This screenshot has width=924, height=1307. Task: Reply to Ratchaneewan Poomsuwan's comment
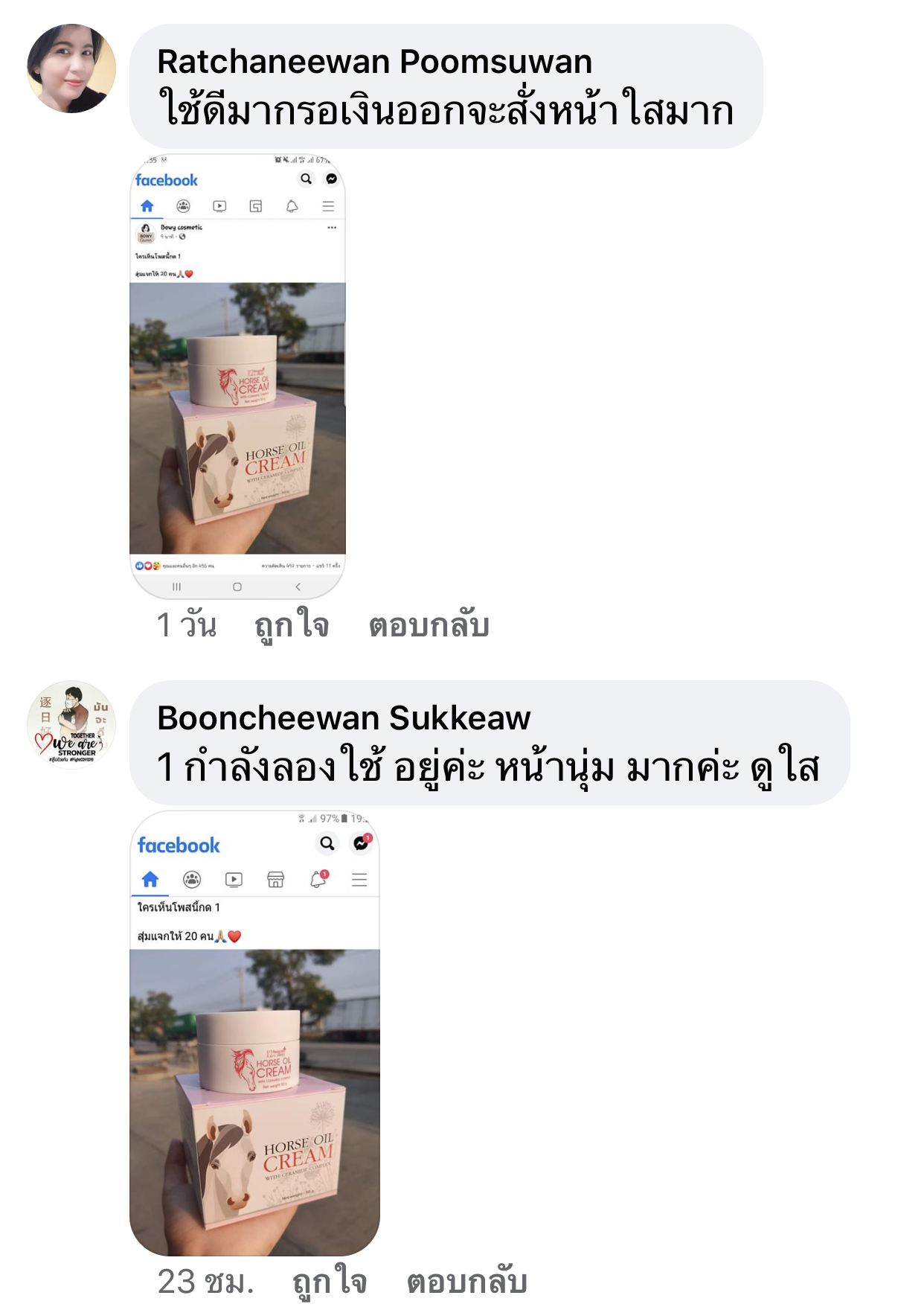coord(429,625)
